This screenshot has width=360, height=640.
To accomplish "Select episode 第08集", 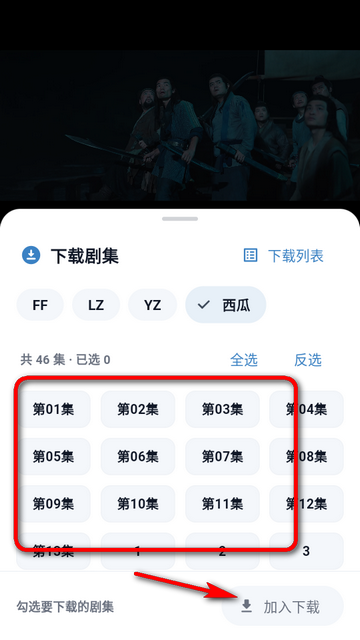I will coord(307,456).
